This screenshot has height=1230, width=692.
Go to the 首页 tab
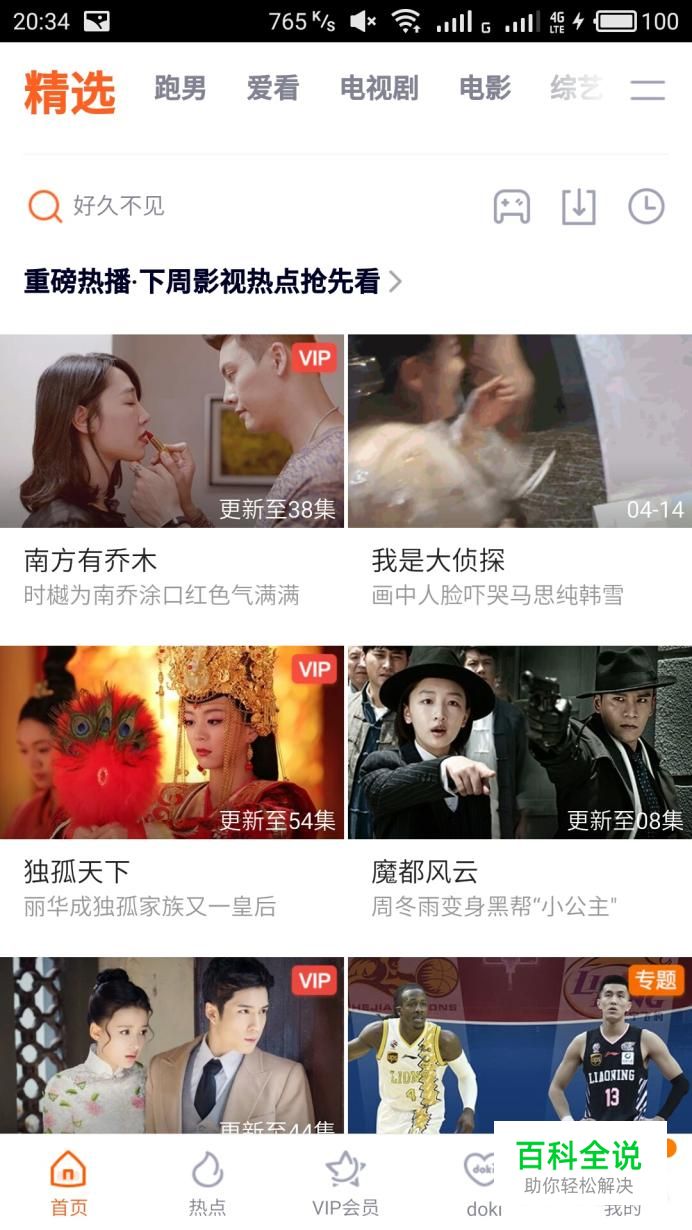pos(69,1182)
